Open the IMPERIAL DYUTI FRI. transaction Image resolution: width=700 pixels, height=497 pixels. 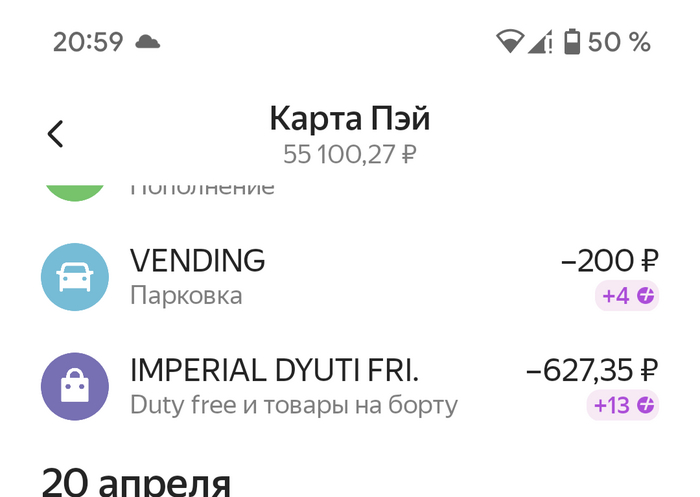(350, 387)
